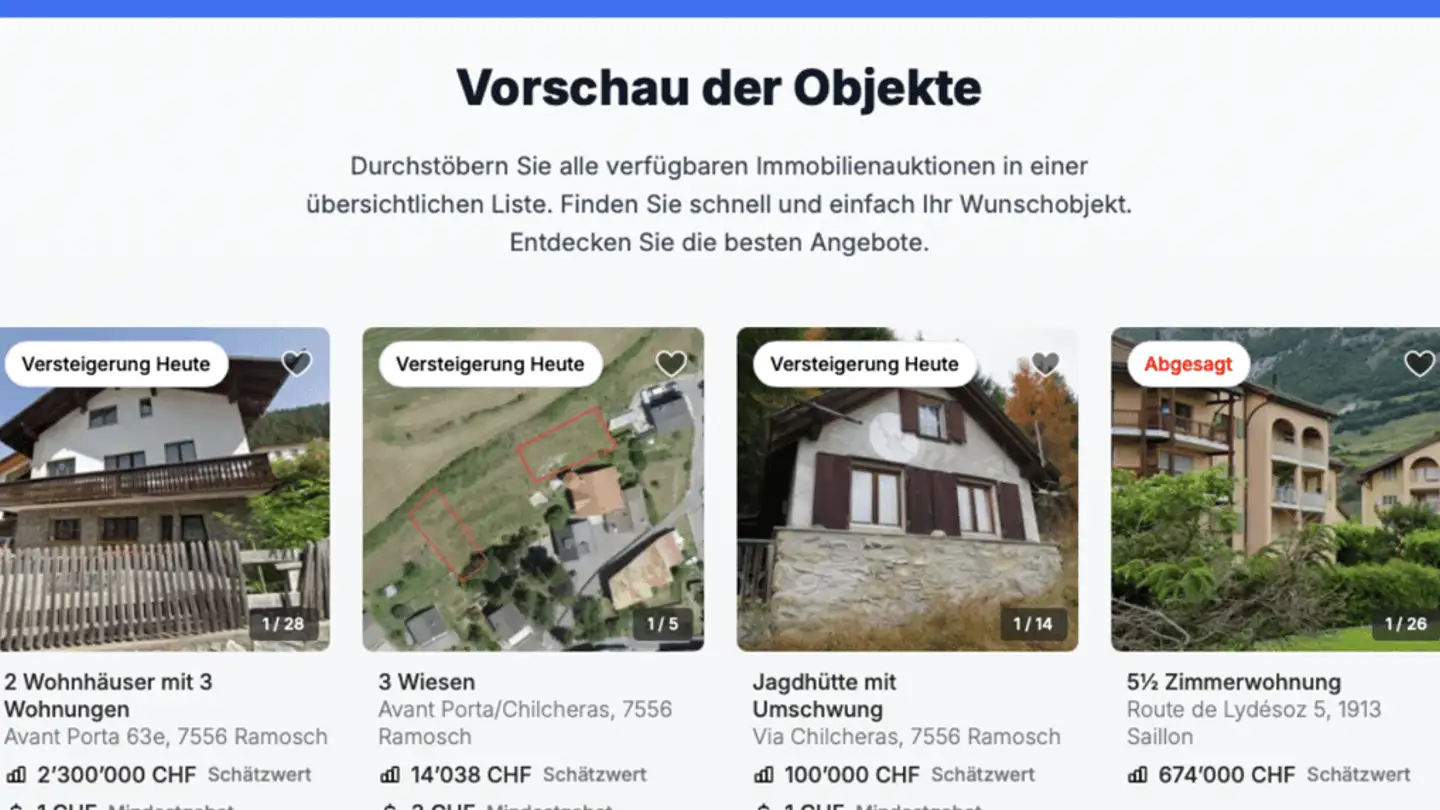Like the Jagdhütte mit Umschwung listing
The height and width of the screenshot is (810, 1440).
point(1045,363)
